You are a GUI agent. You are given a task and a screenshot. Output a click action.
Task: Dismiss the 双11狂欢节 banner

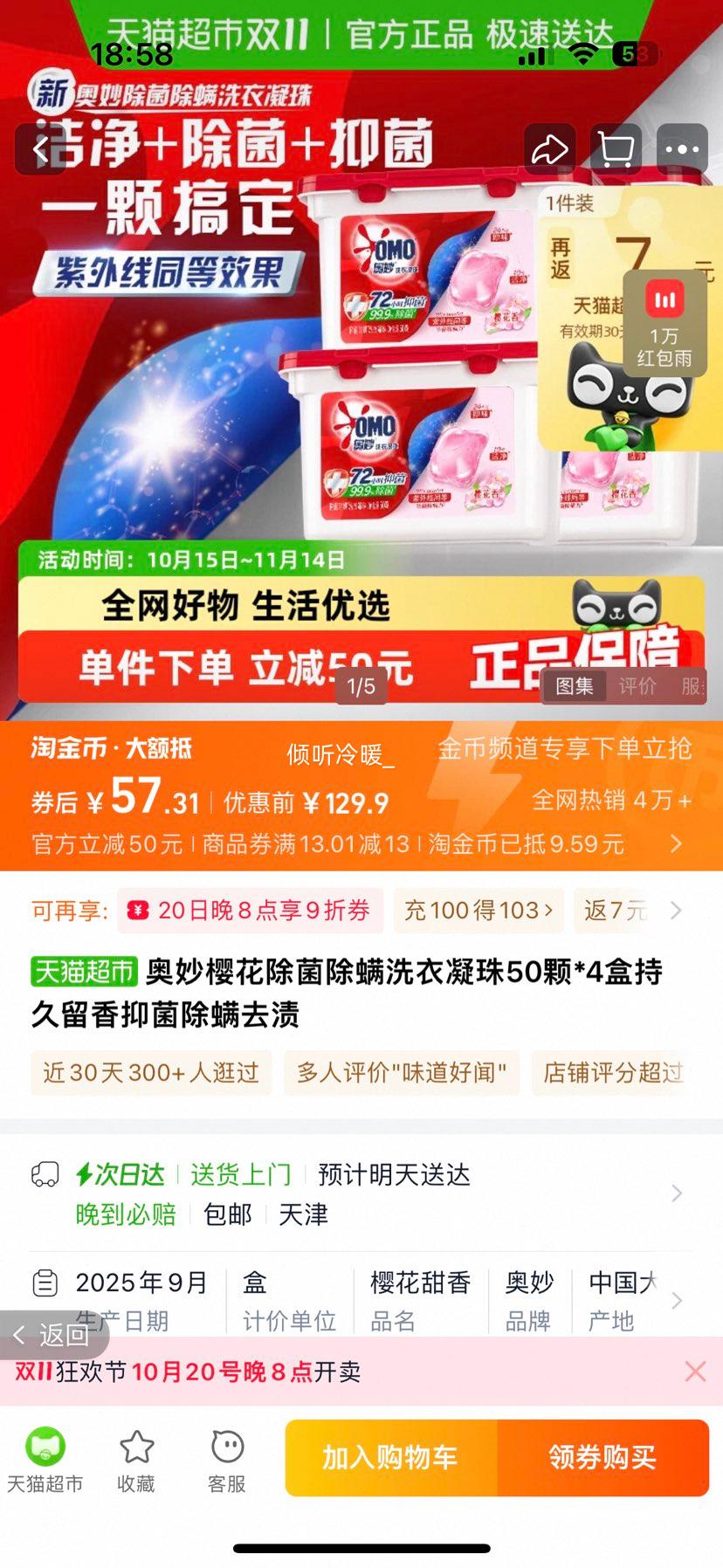[x=695, y=1371]
